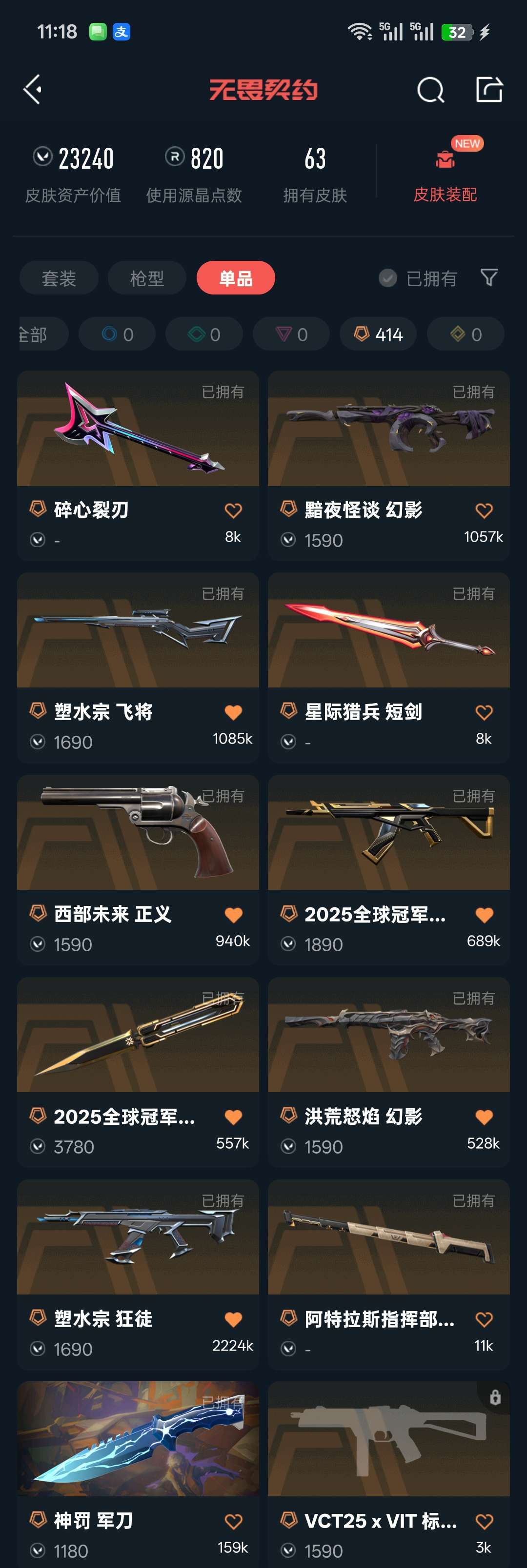Unlike the 西部未来 正义 skin
The image size is (527, 1568).
tap(233, 915)
